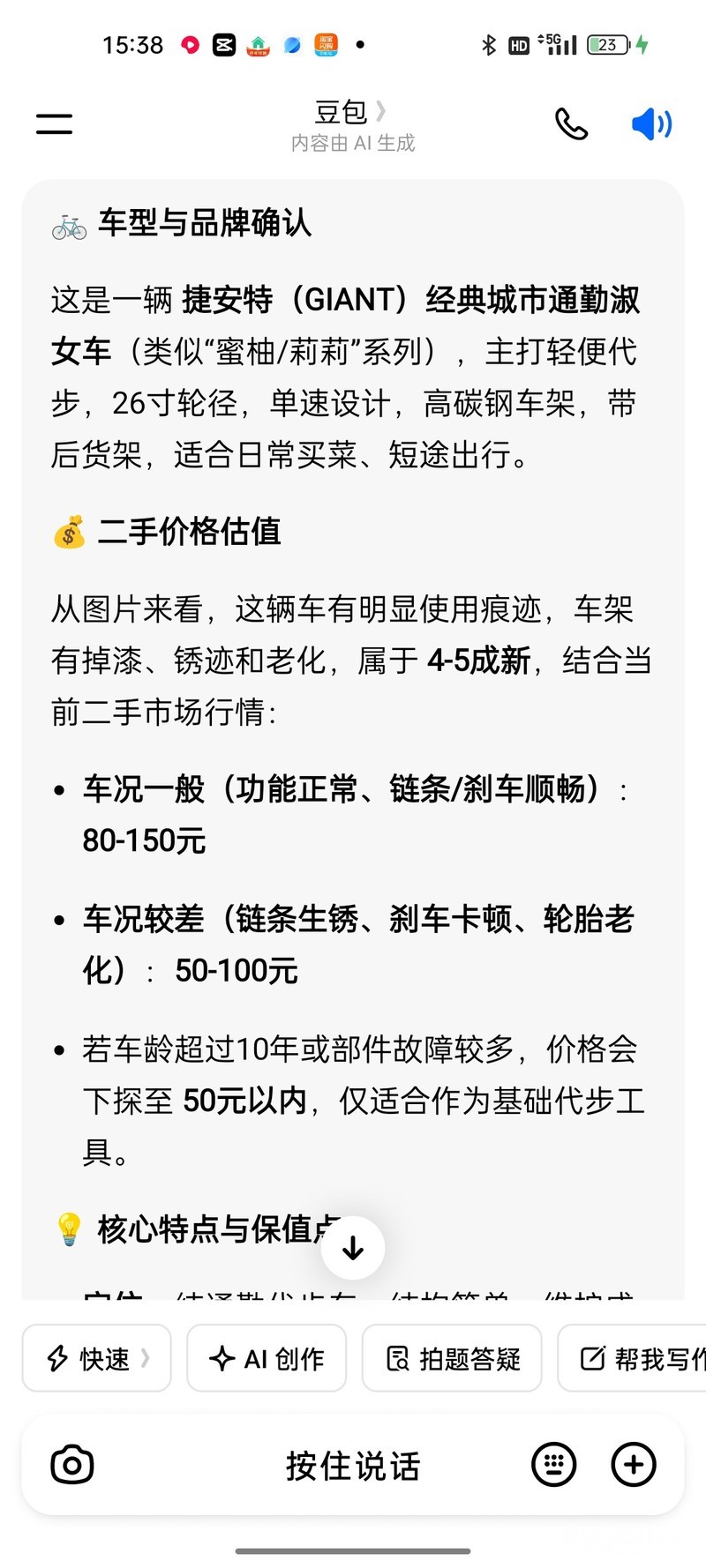Tap the 按住说话 voice input button
Screen dimensions: 706x1568
(x=353, y=1466)
